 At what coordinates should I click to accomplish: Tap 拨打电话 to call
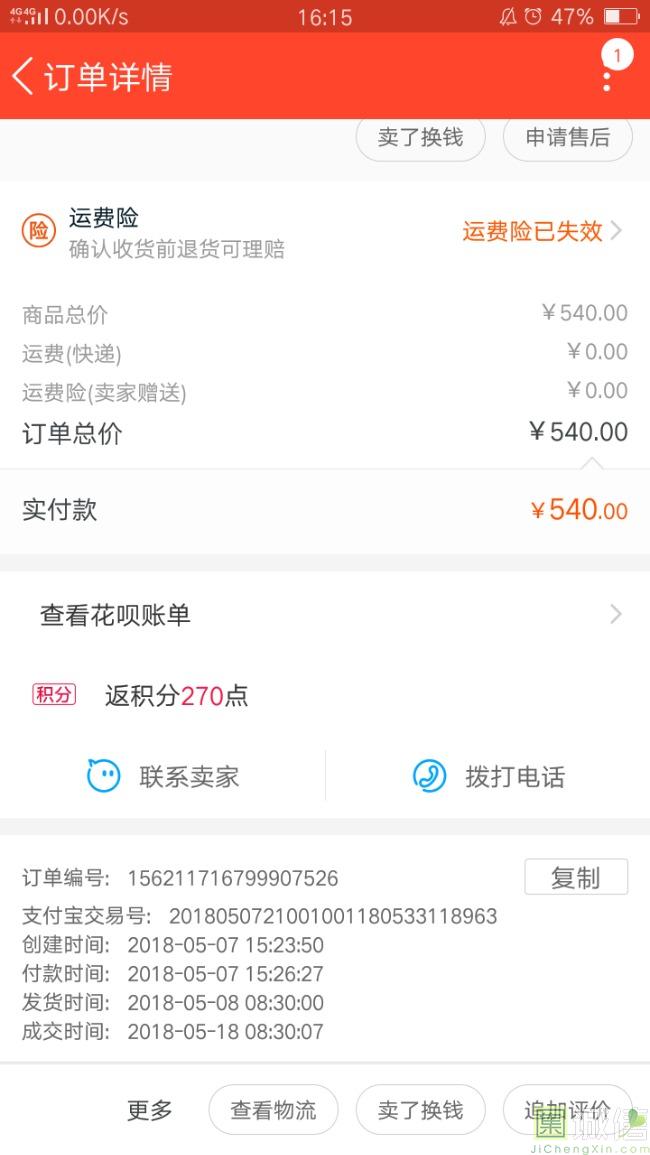[488, 776]
